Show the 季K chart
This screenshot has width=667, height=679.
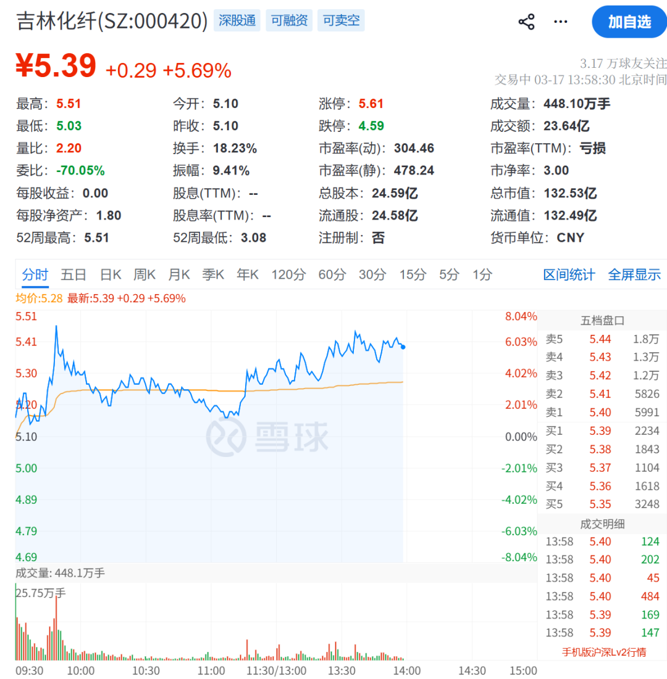[214, 274]
